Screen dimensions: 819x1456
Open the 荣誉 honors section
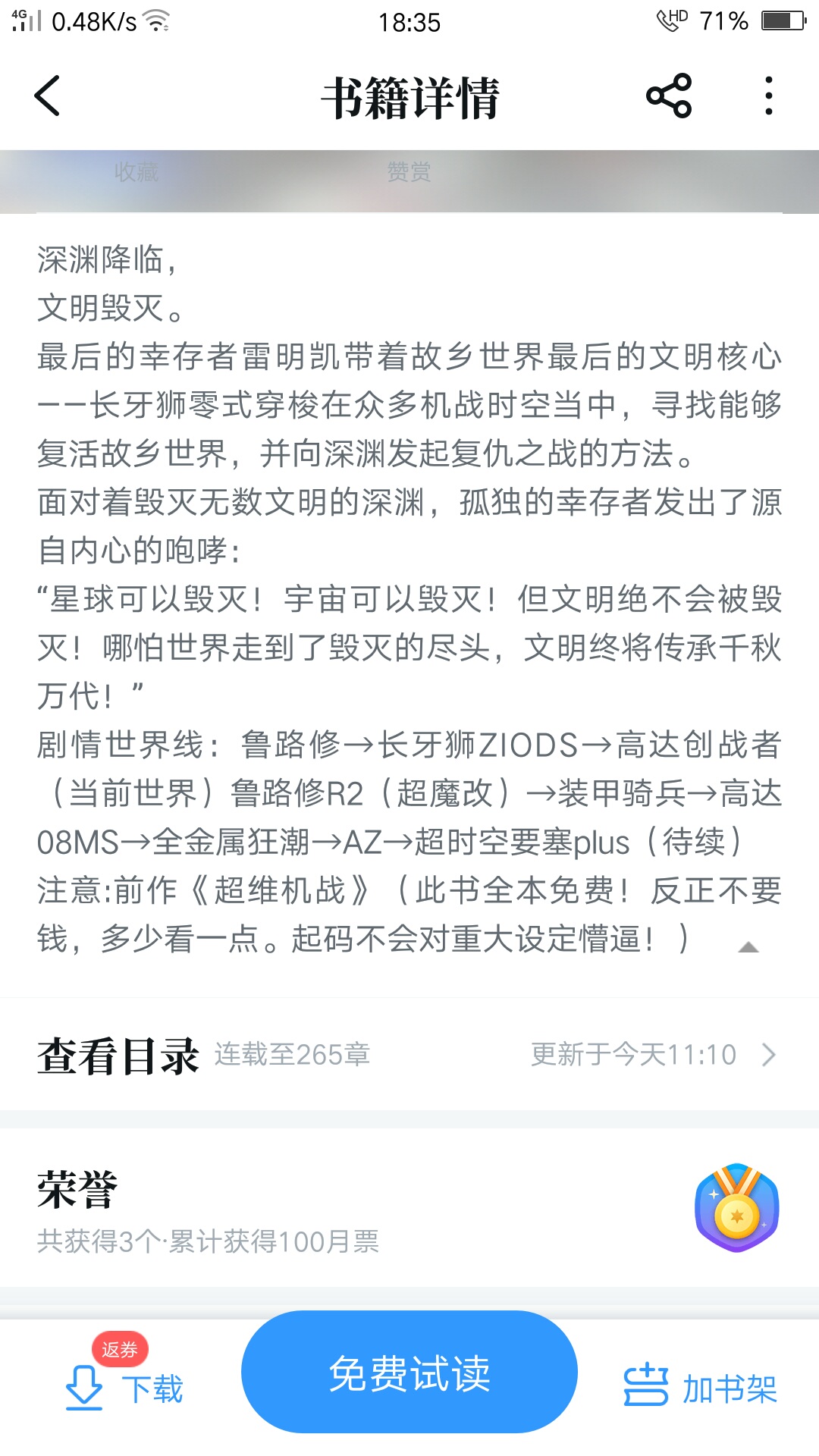click(409, 1207)
